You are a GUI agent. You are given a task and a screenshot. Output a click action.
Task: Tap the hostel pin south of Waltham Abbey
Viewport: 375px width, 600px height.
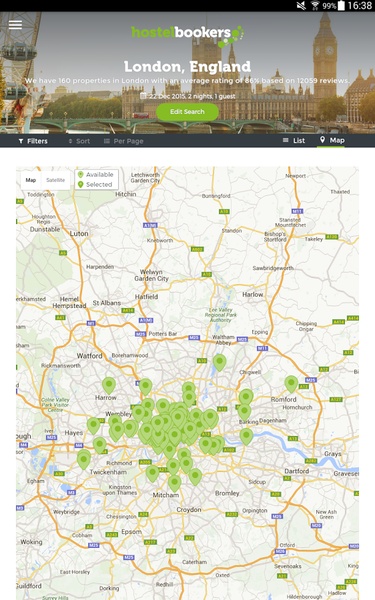219,362
